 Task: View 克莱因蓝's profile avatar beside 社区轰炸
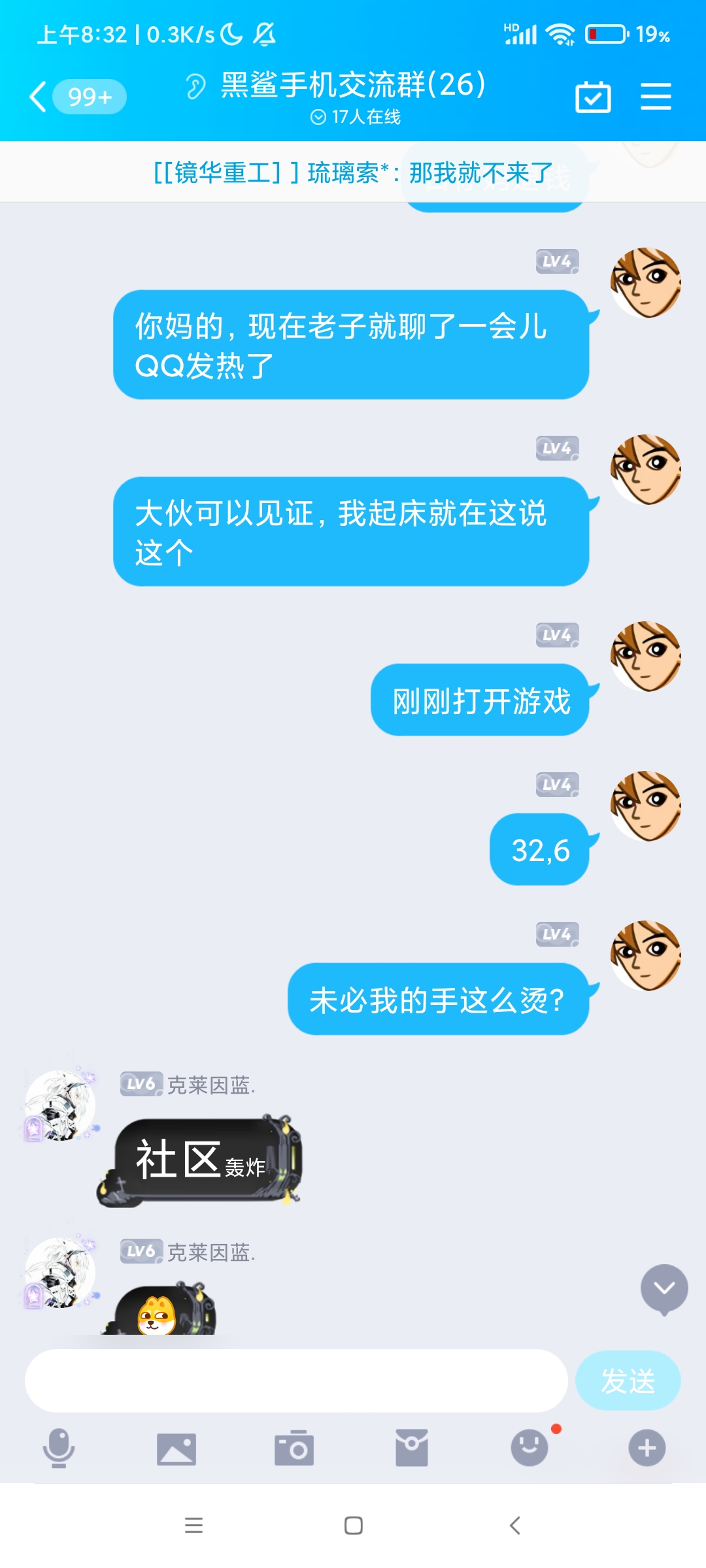[60, 1105]
